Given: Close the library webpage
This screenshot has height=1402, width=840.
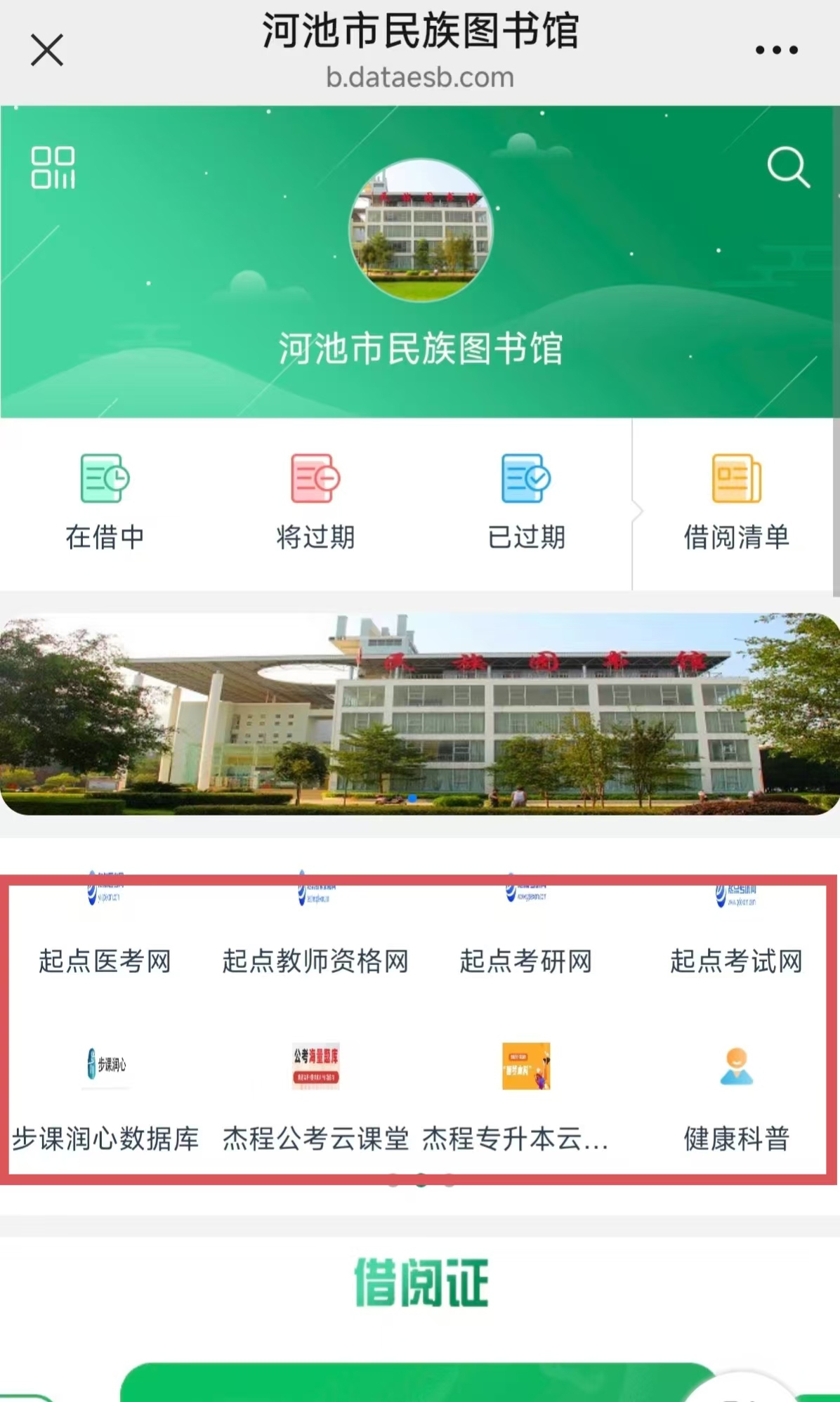Looking at the screenshot, I should tap(47, 50).
